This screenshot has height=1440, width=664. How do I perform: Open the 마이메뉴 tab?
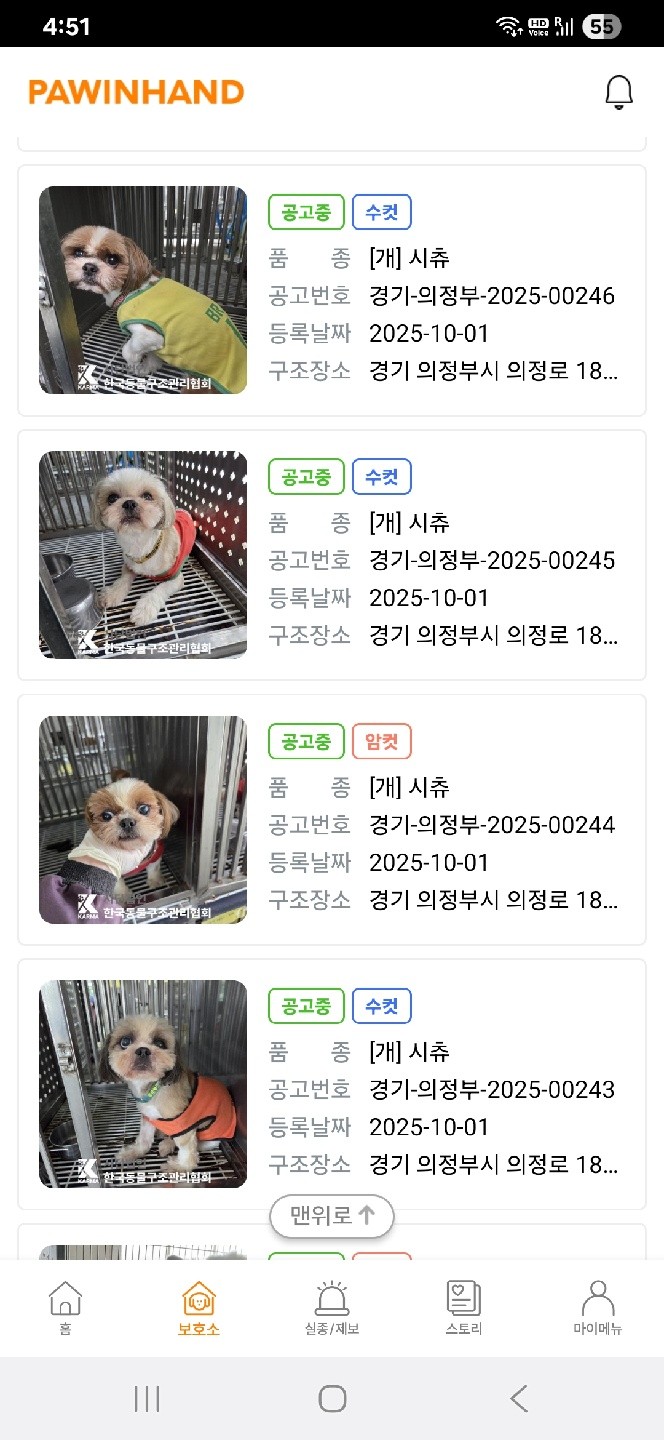[x=597, y=1308]
